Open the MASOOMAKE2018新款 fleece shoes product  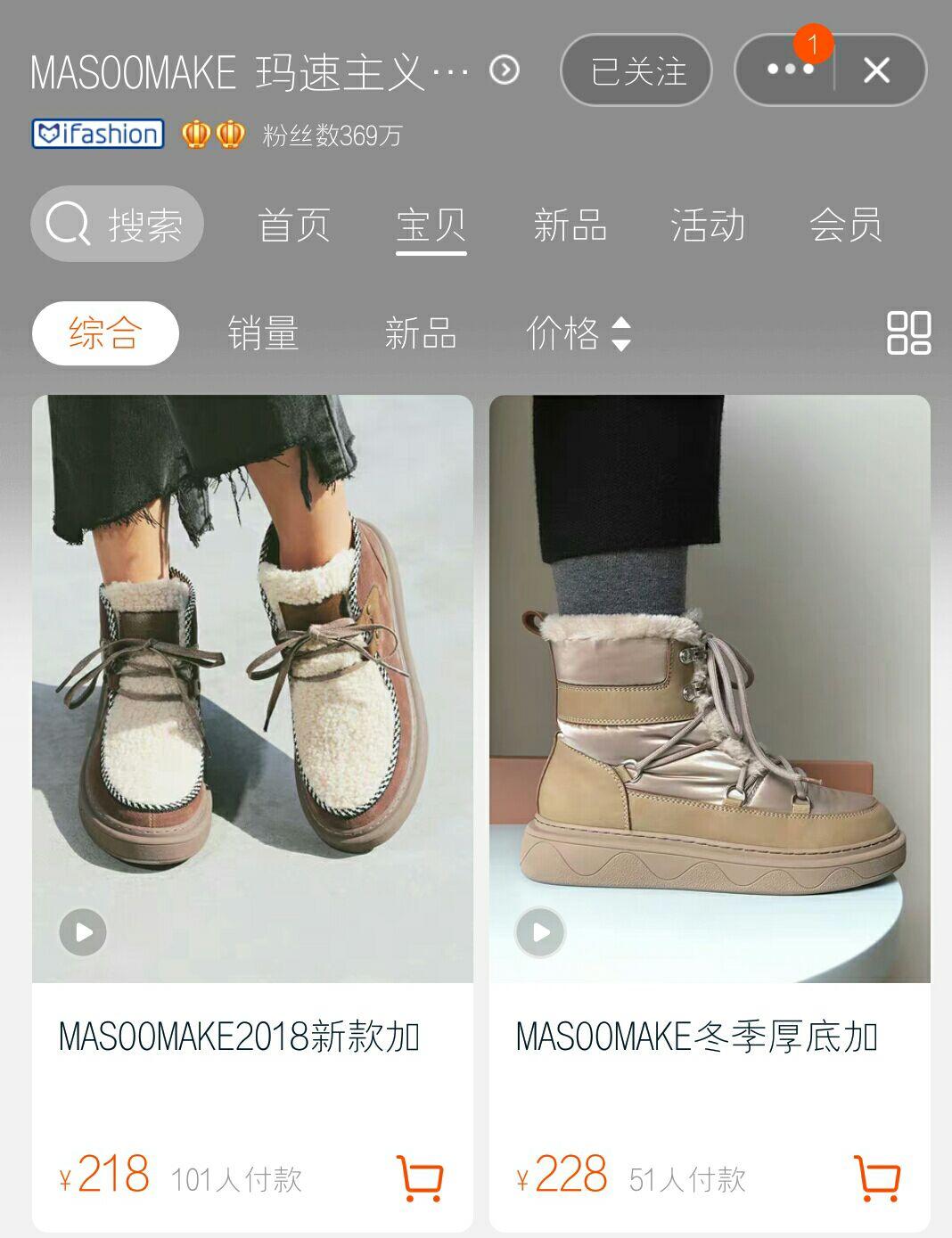tap(252, 688)
